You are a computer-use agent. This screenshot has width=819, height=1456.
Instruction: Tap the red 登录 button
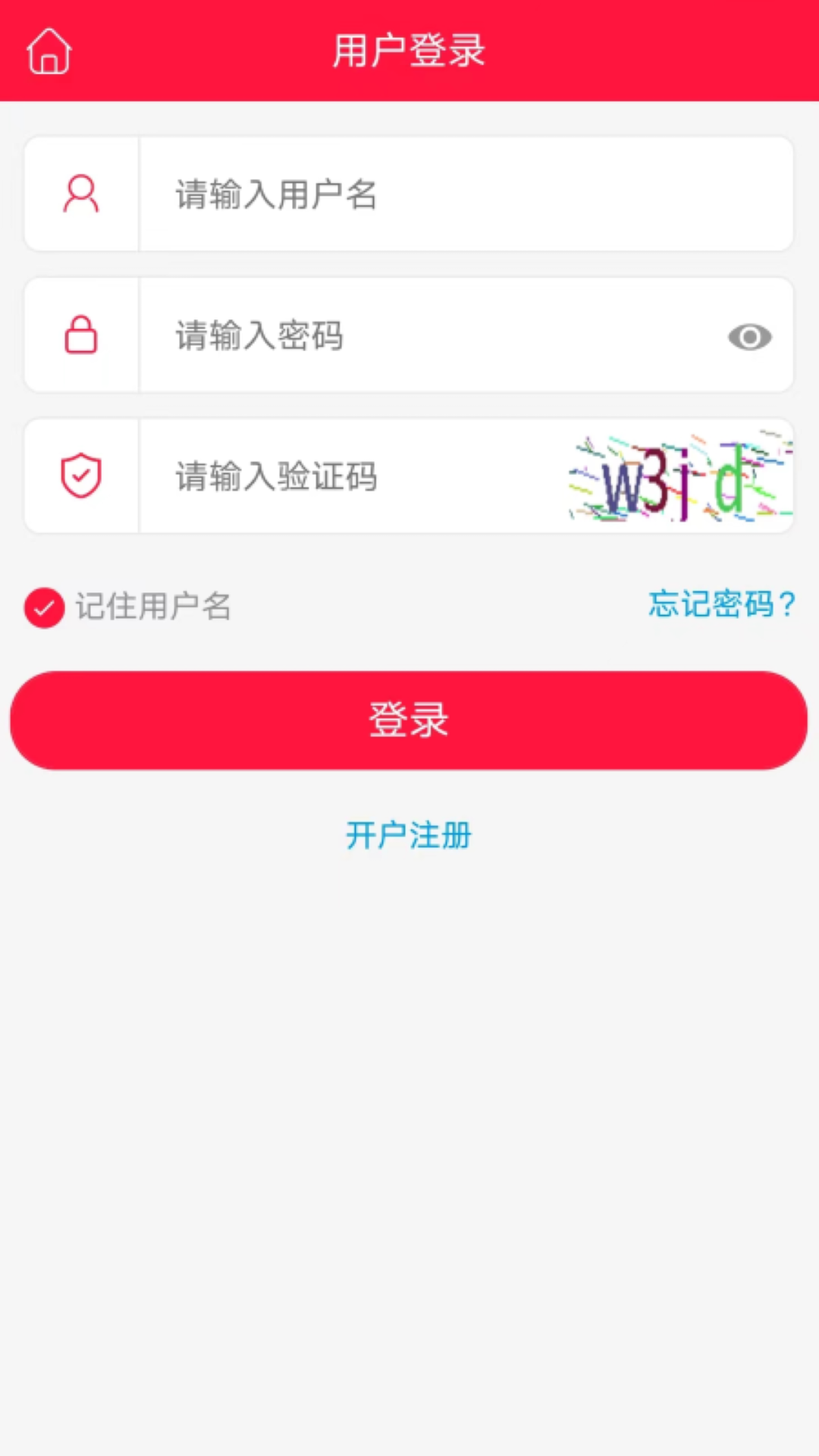click(409, 720)
